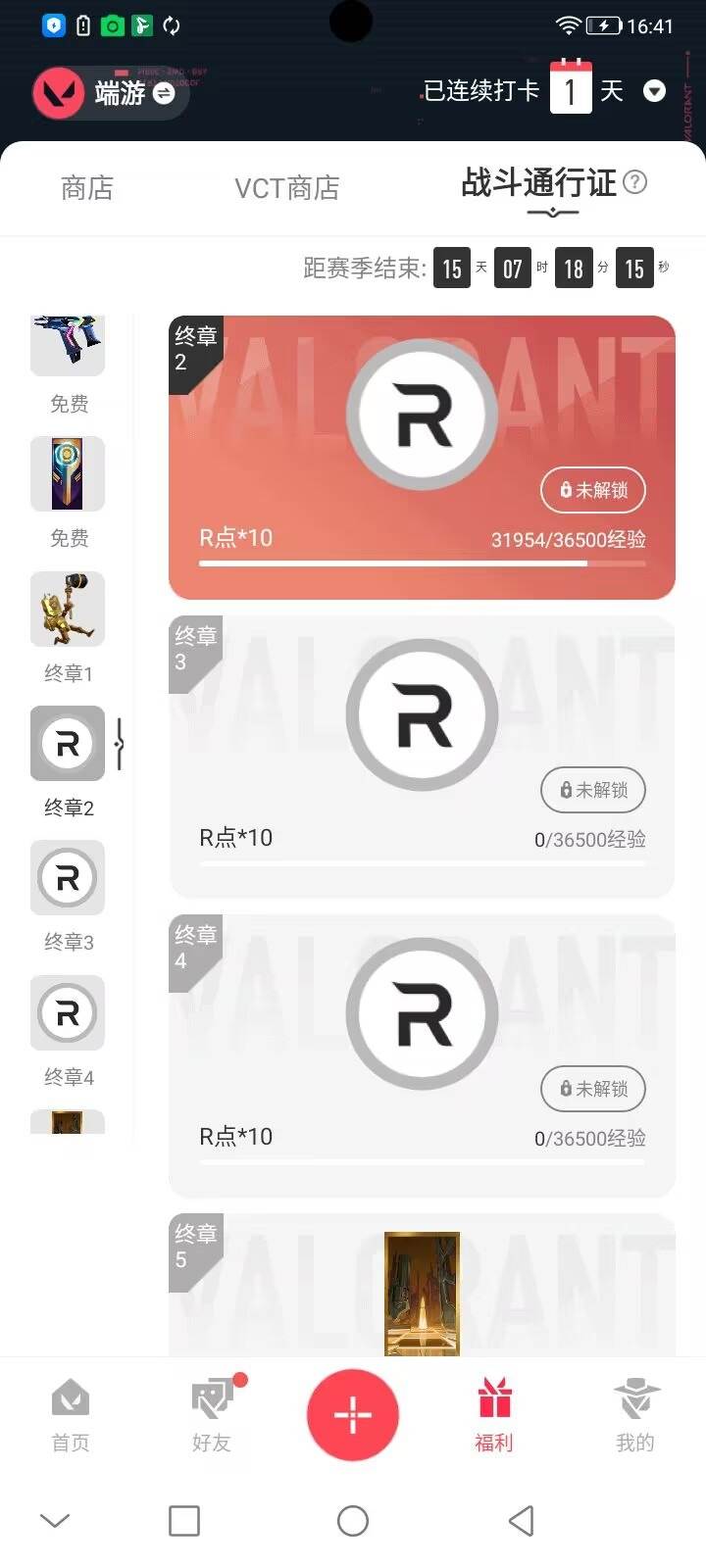Select the 好友 friends icon
706x1568 pixels.
[211, 1413]
